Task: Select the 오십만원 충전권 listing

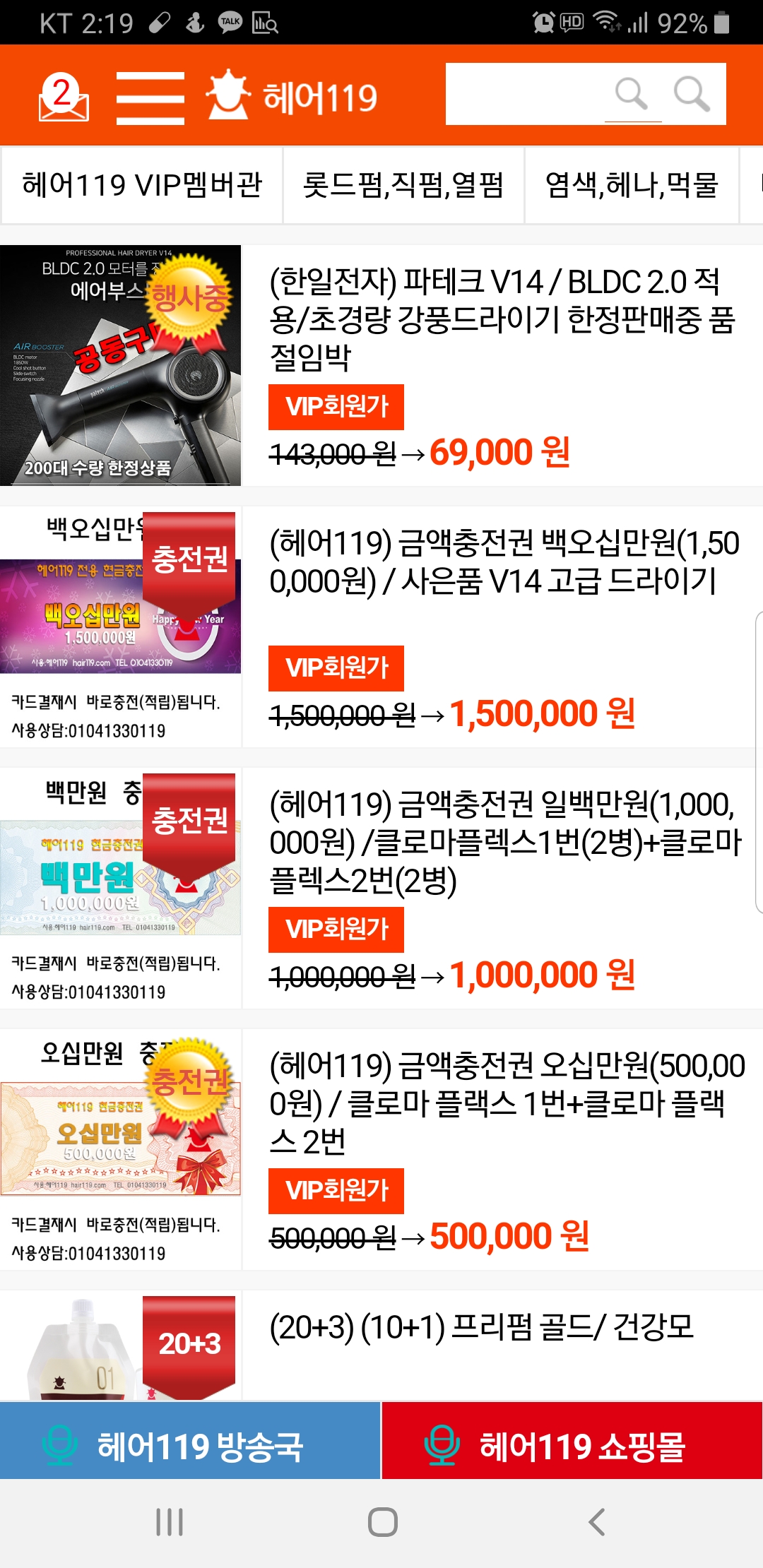Action: [381, 1149]
